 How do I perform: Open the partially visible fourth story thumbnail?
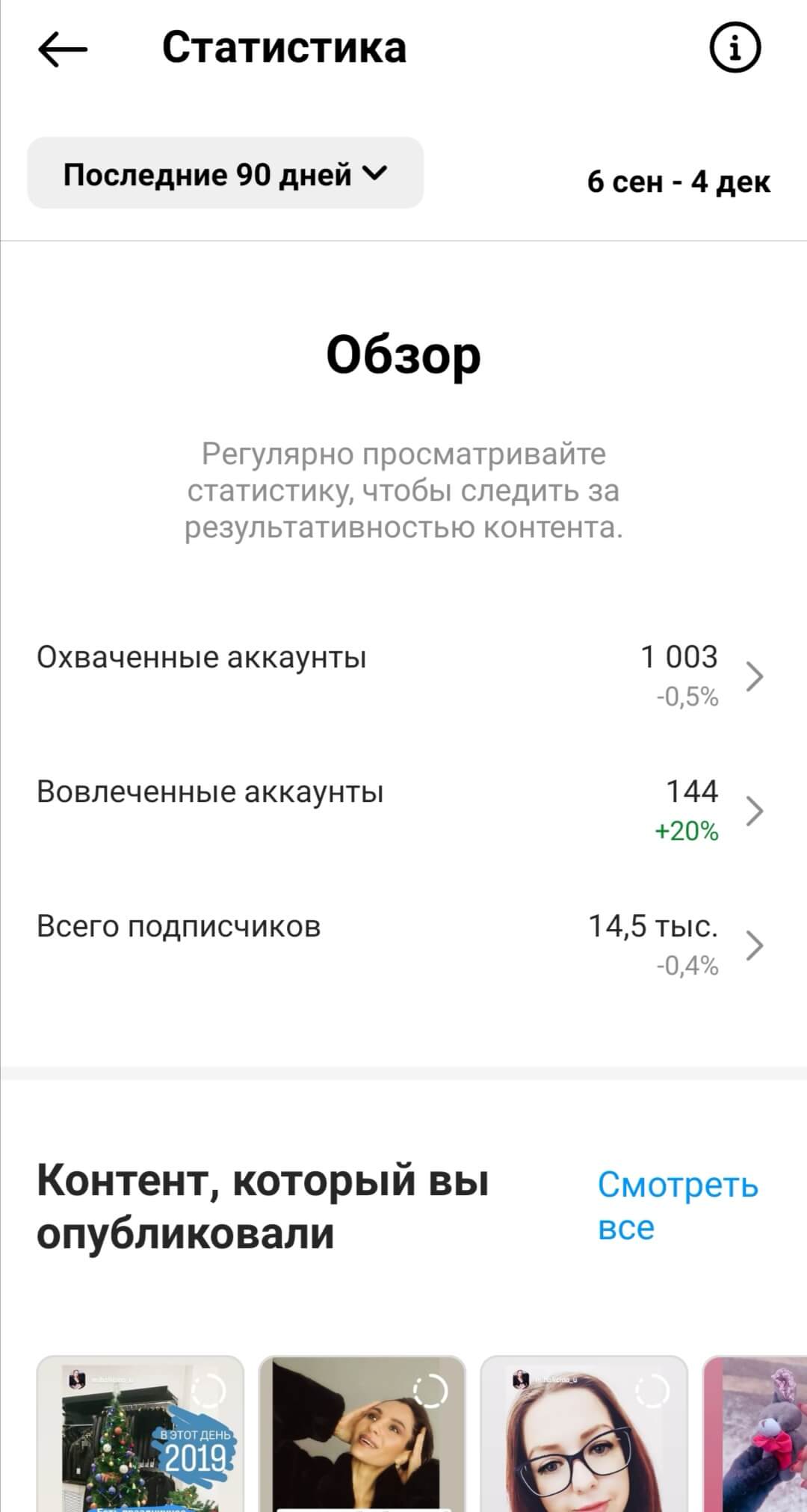pos(755,1434)
